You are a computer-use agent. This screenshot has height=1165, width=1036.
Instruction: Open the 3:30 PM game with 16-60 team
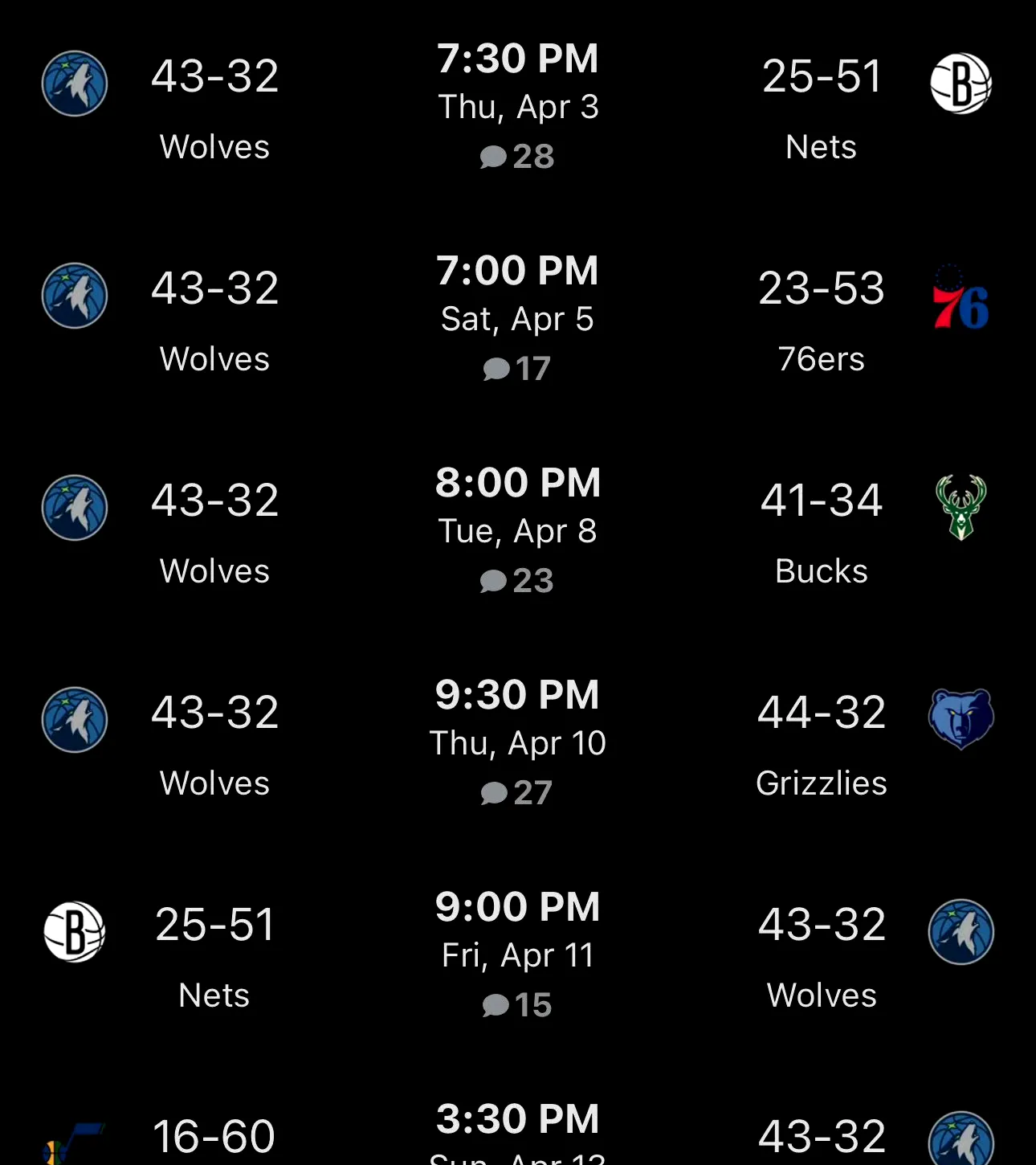tap(518, 1133)
